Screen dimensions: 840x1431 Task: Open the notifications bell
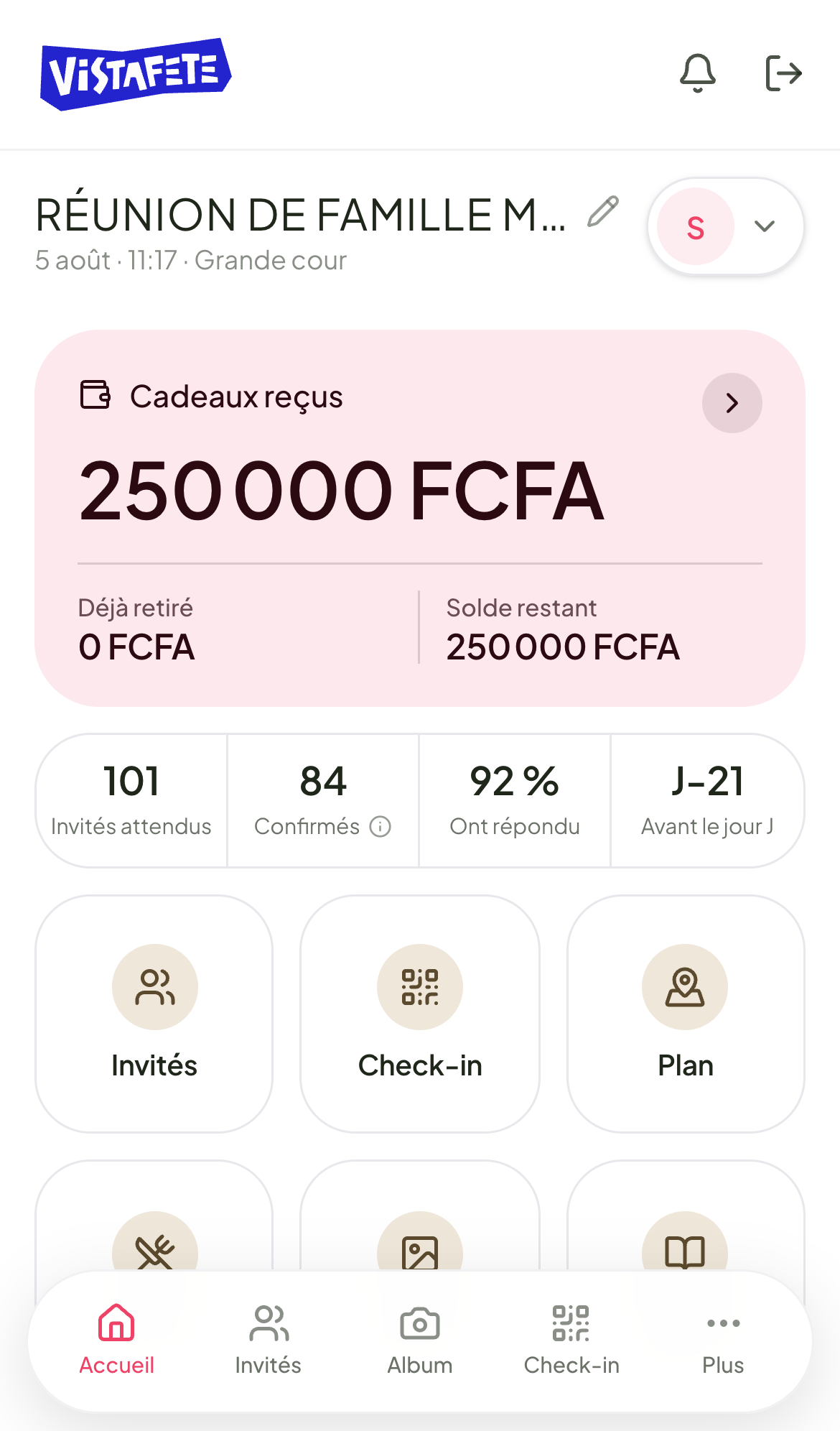coord(697,73)
